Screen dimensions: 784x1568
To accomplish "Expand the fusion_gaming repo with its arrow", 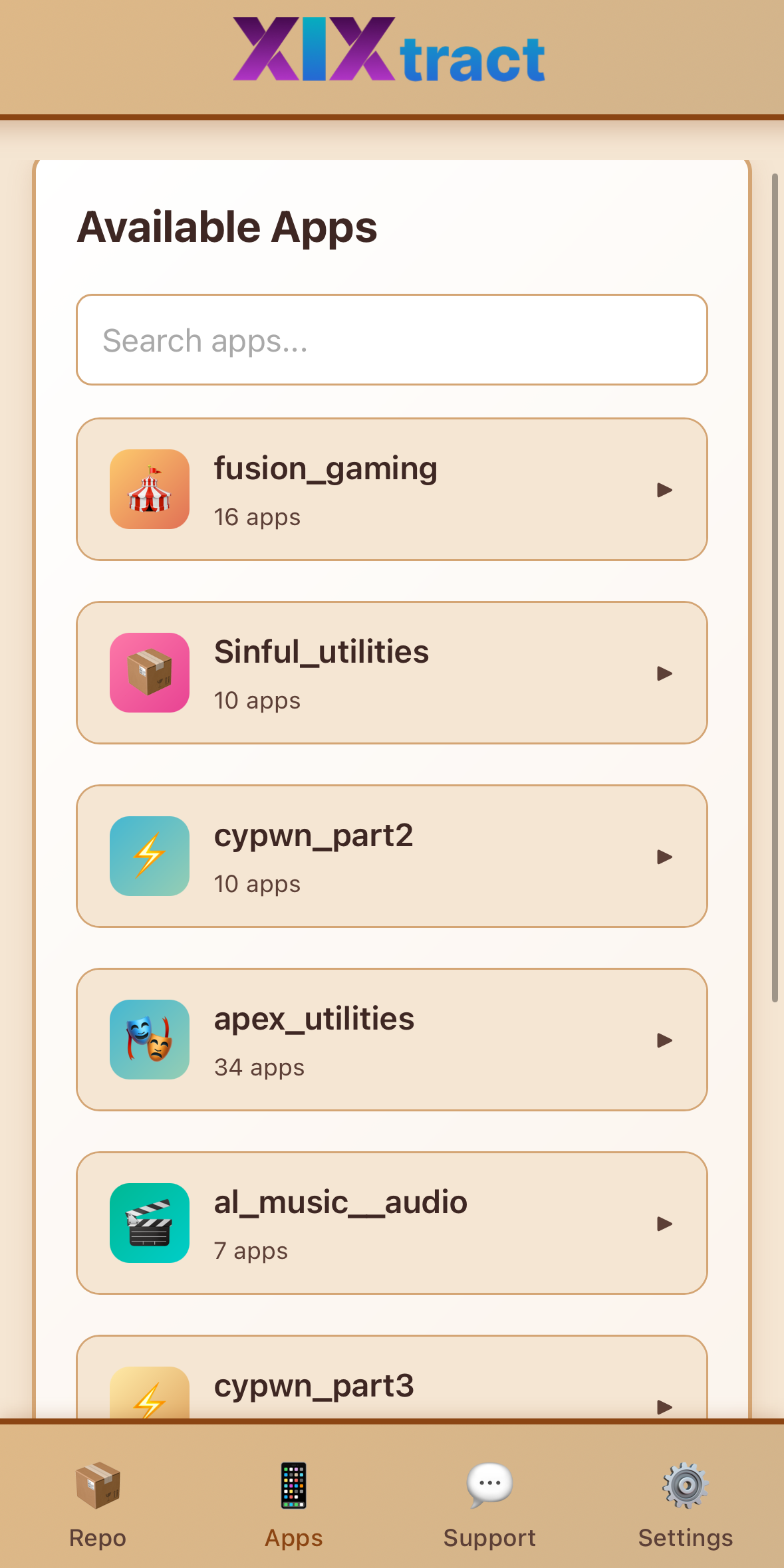I will click(665, 490).
